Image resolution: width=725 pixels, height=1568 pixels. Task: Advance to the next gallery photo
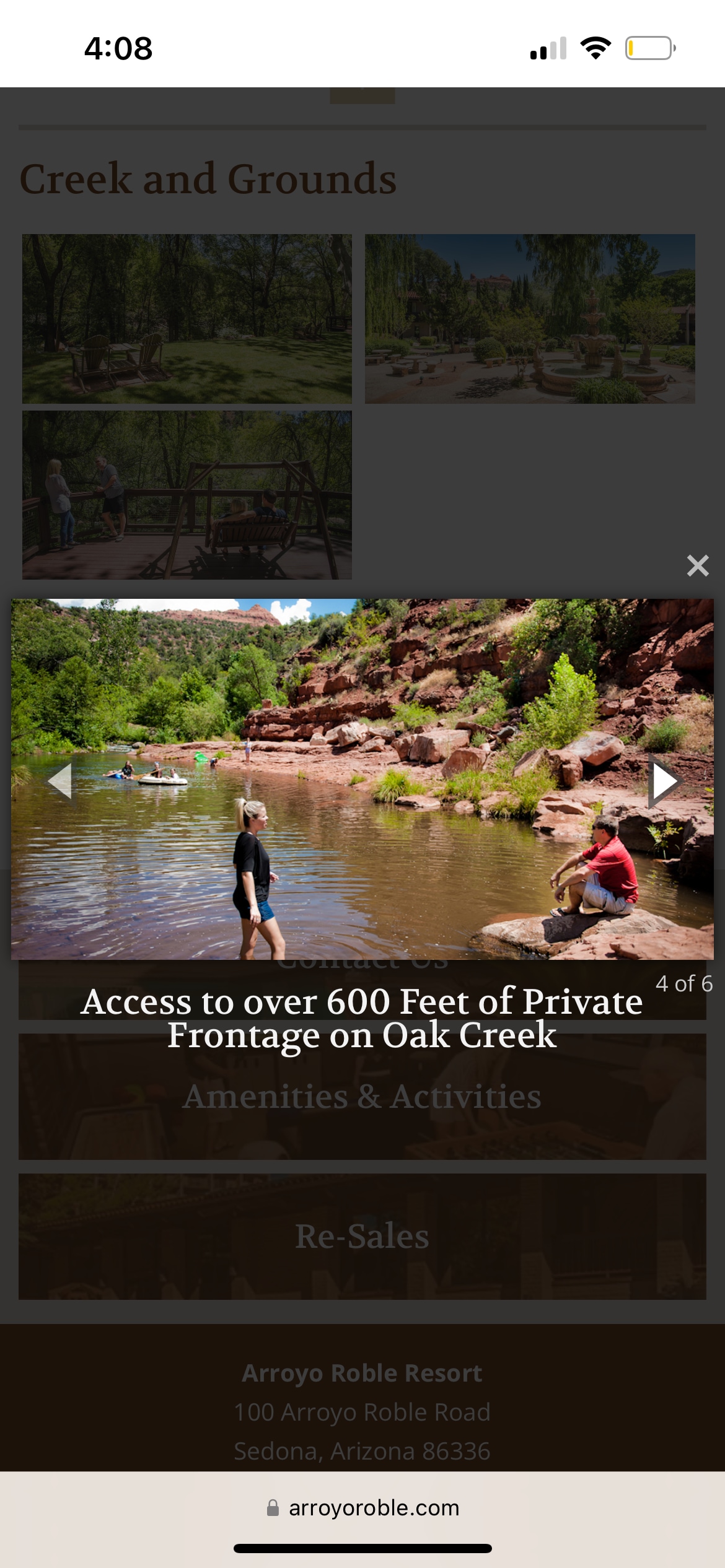pos(664,781)
